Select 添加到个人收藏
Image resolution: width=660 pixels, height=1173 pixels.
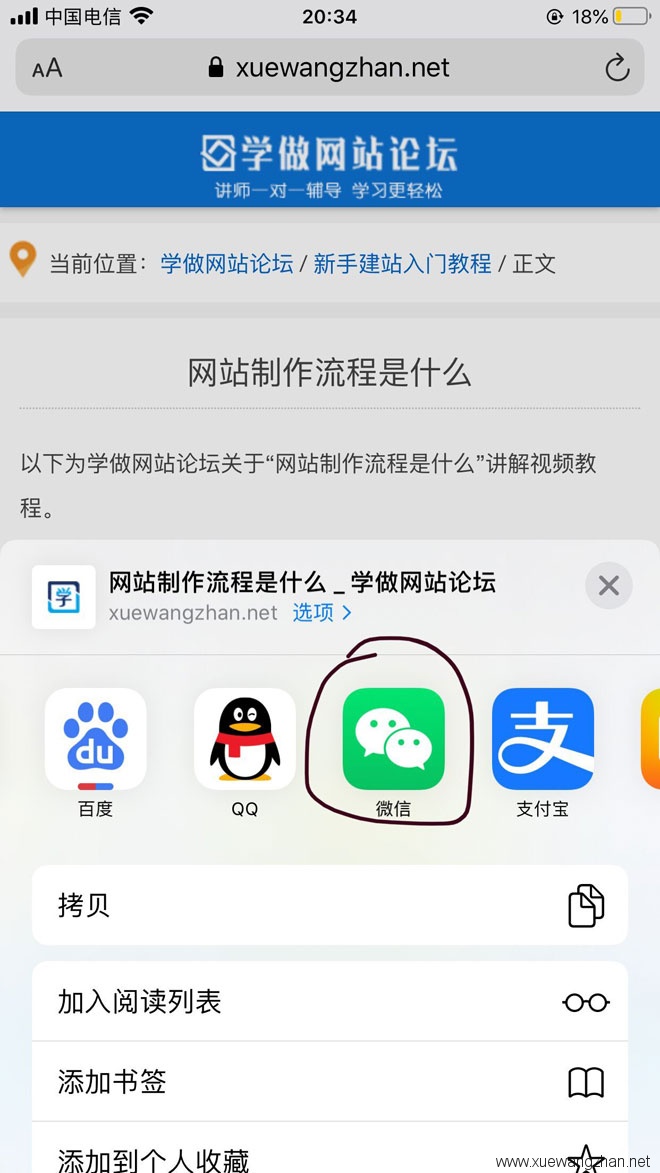click(330, 1155)
